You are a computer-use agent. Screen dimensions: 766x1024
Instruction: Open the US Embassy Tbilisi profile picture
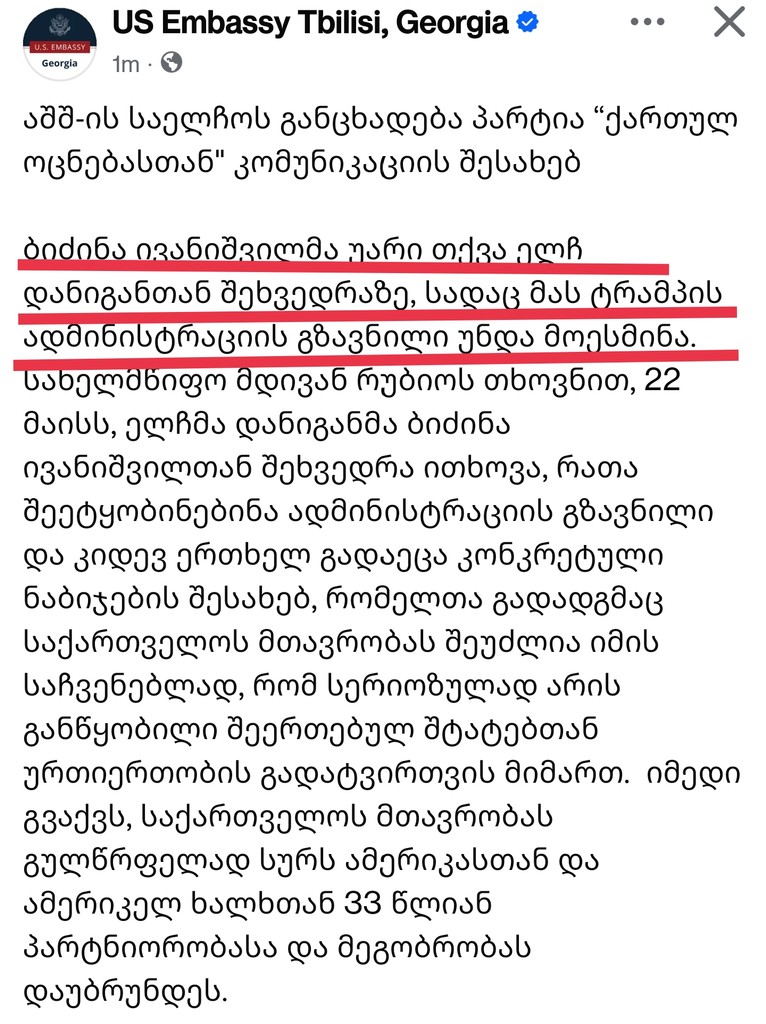57,40
